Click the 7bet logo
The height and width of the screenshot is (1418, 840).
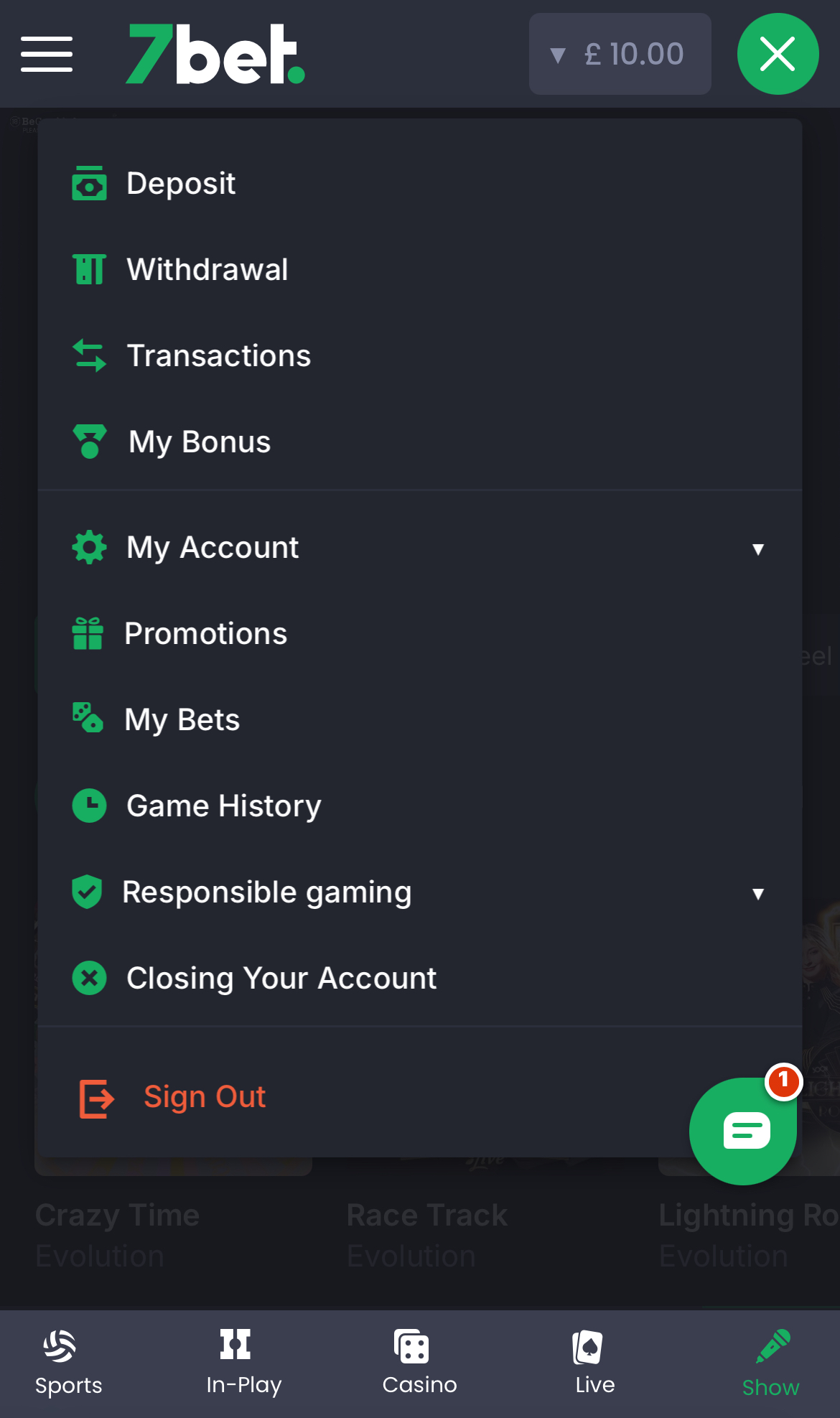215,53
